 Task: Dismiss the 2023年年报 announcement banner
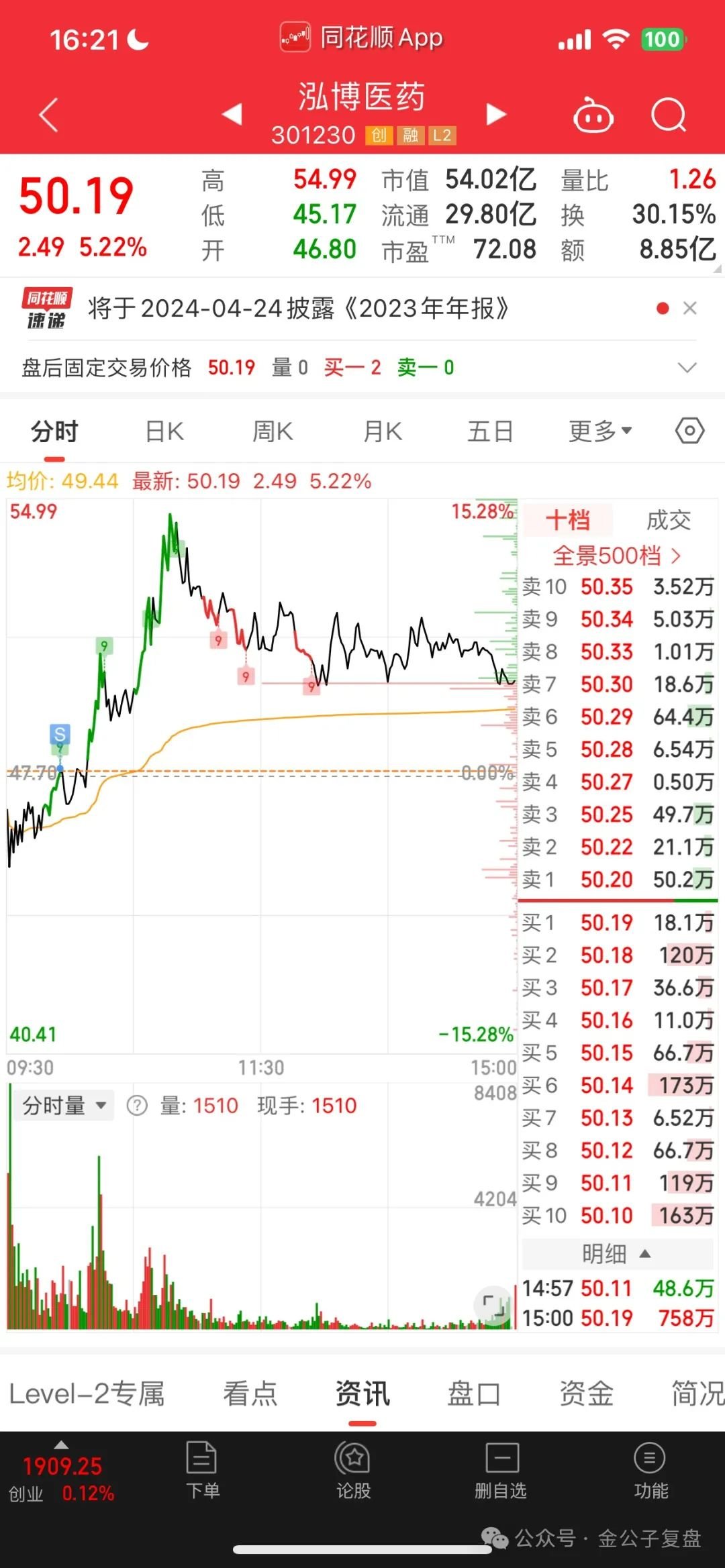pos(689,308)
